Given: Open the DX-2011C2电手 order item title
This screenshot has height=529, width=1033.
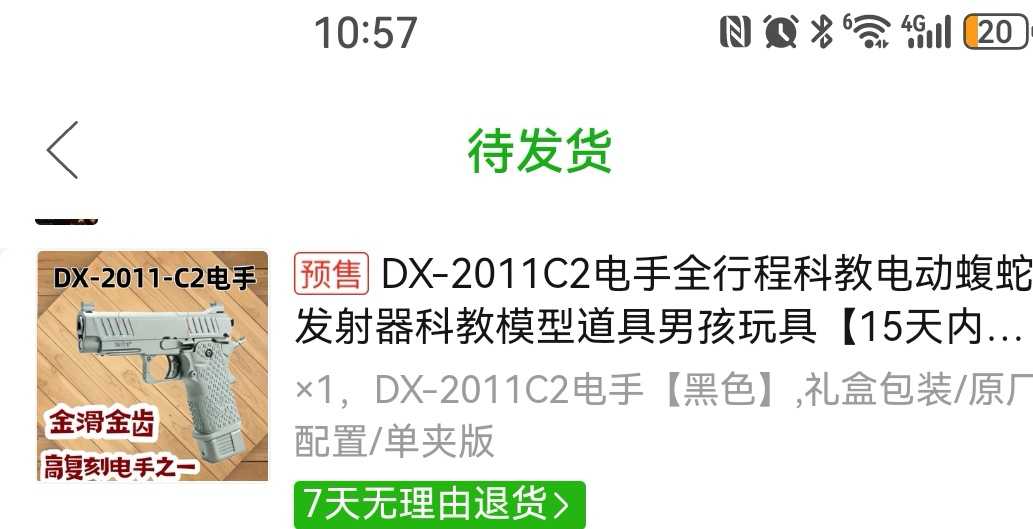Looking at the screenshot, I should (660, 300).
